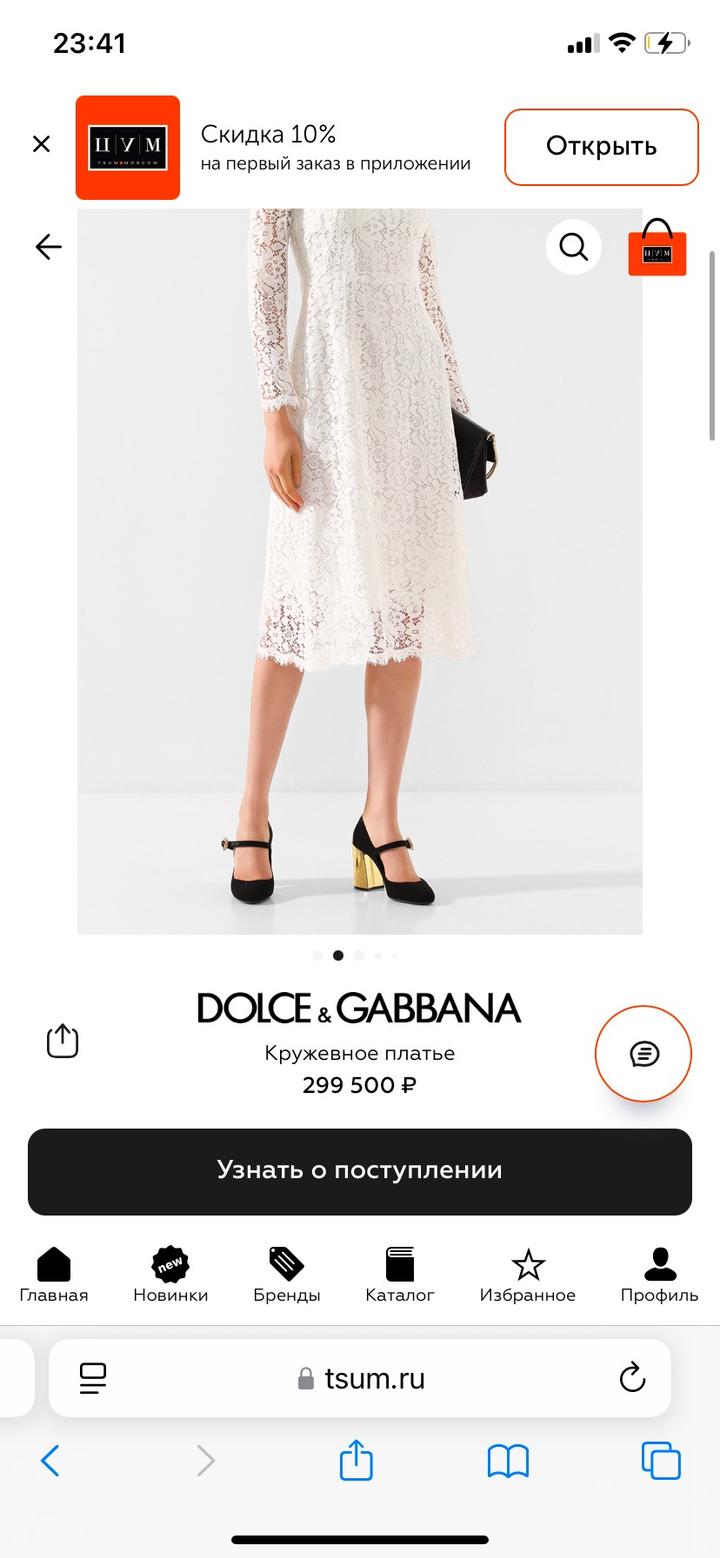Open product search magnifier

pos(574,247)
